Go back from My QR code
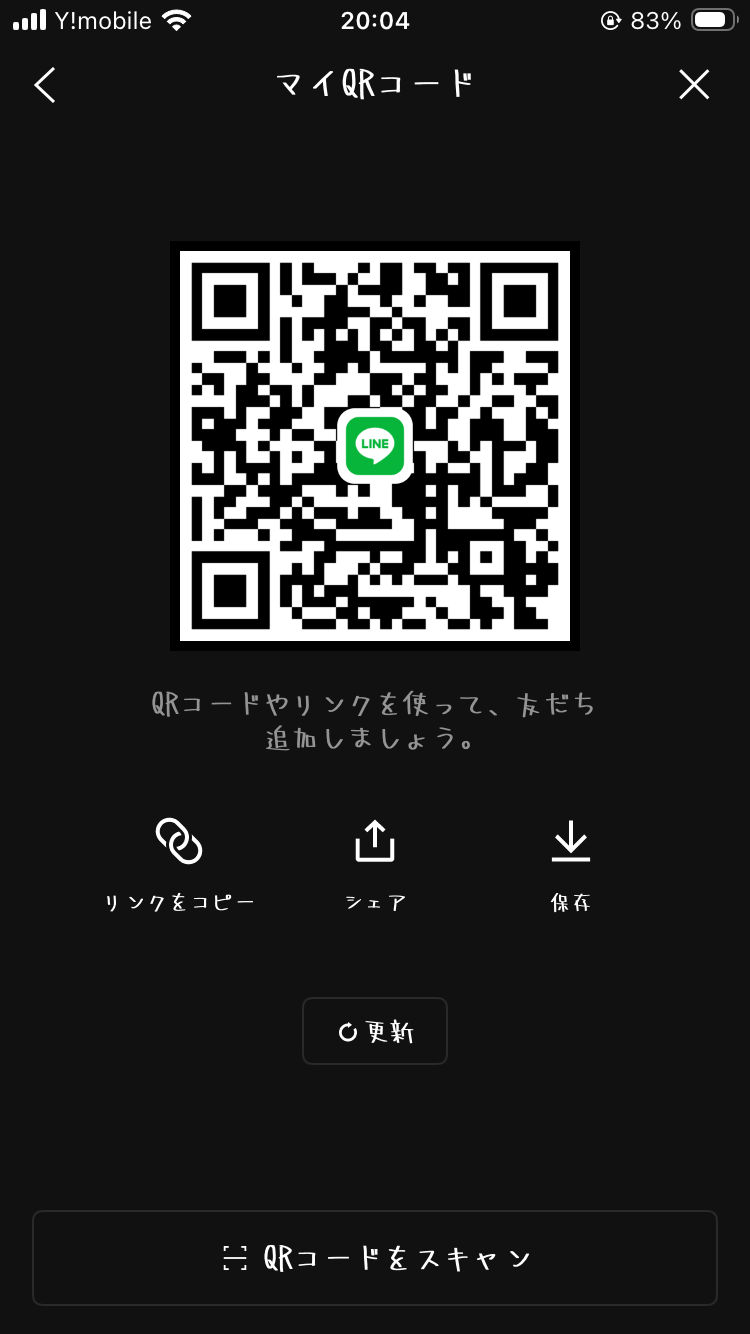The image size is (750, 1334). [x=45, y=85]
